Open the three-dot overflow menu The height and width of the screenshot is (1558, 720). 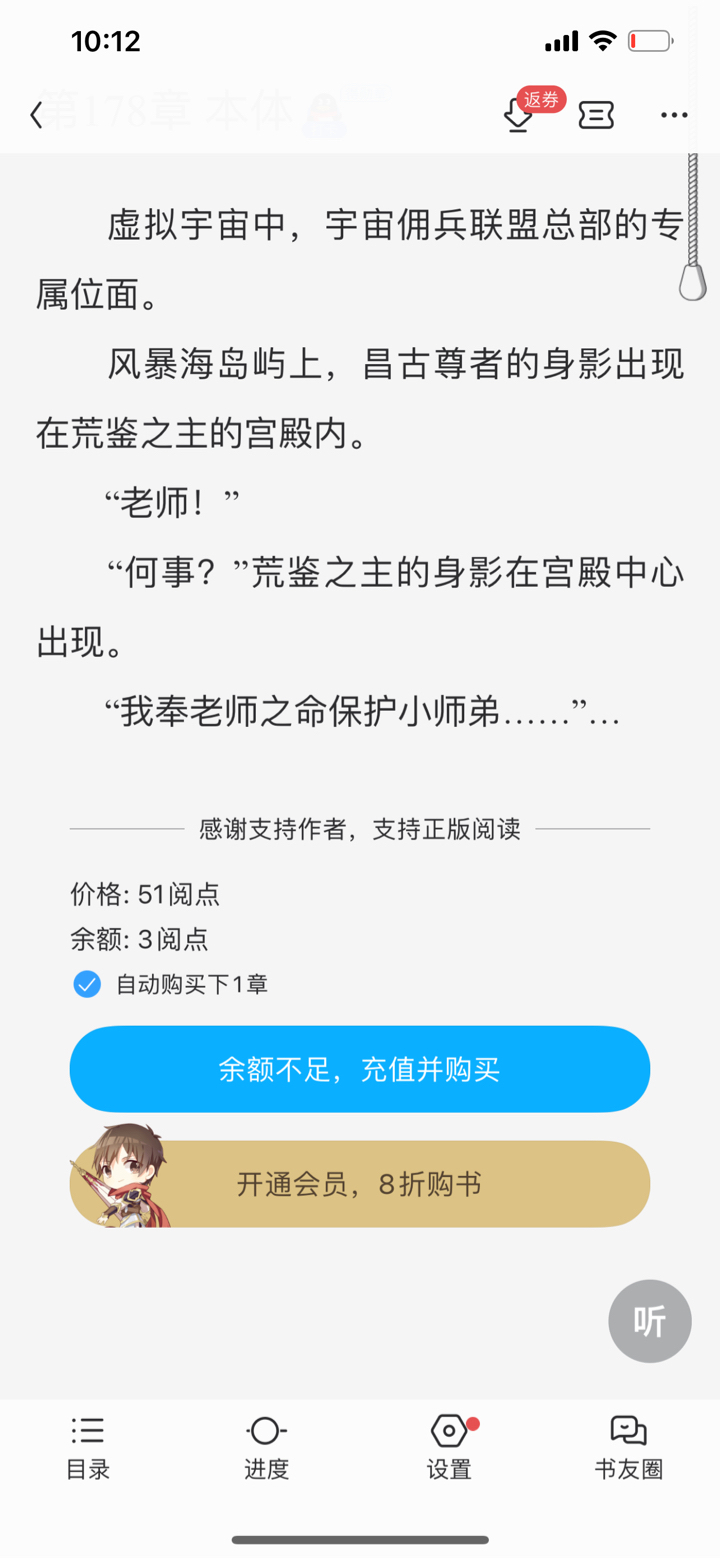pyautogui.click(x=674, y=116)
